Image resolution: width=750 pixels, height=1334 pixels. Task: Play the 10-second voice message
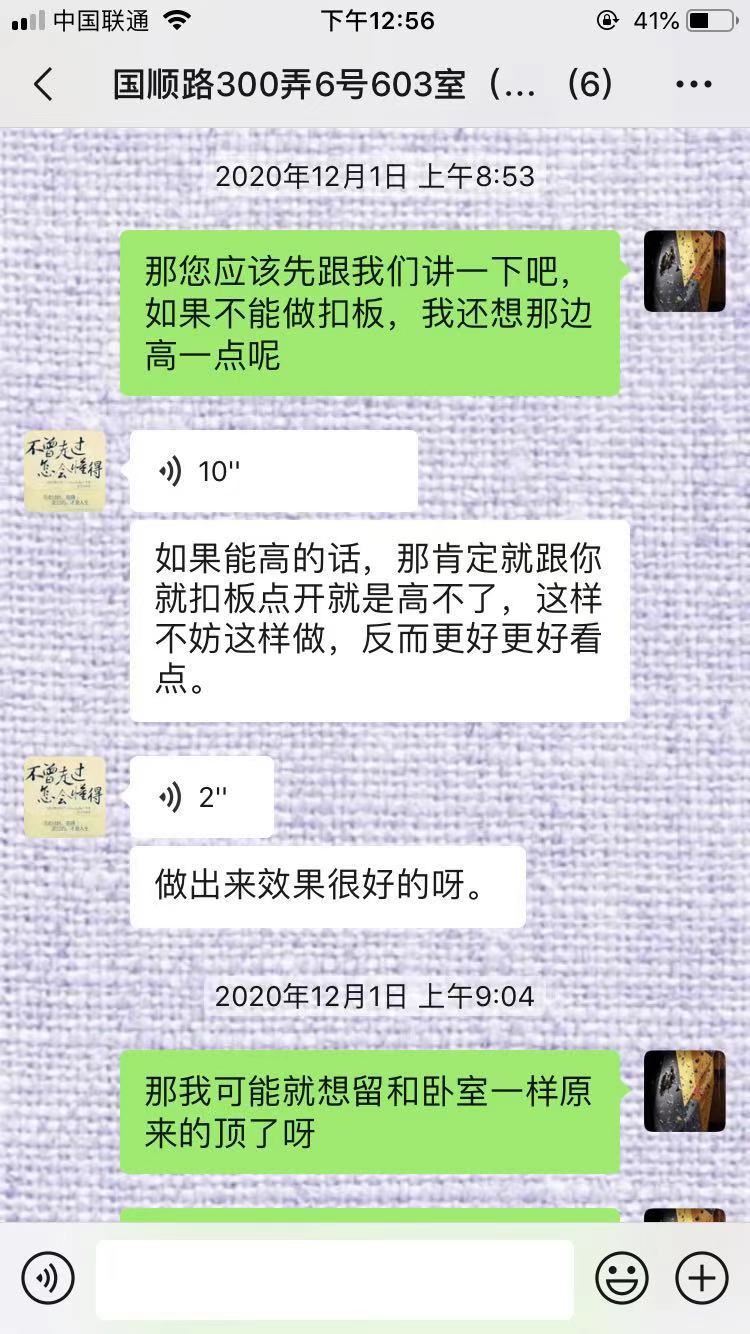[x=273, y=471]
